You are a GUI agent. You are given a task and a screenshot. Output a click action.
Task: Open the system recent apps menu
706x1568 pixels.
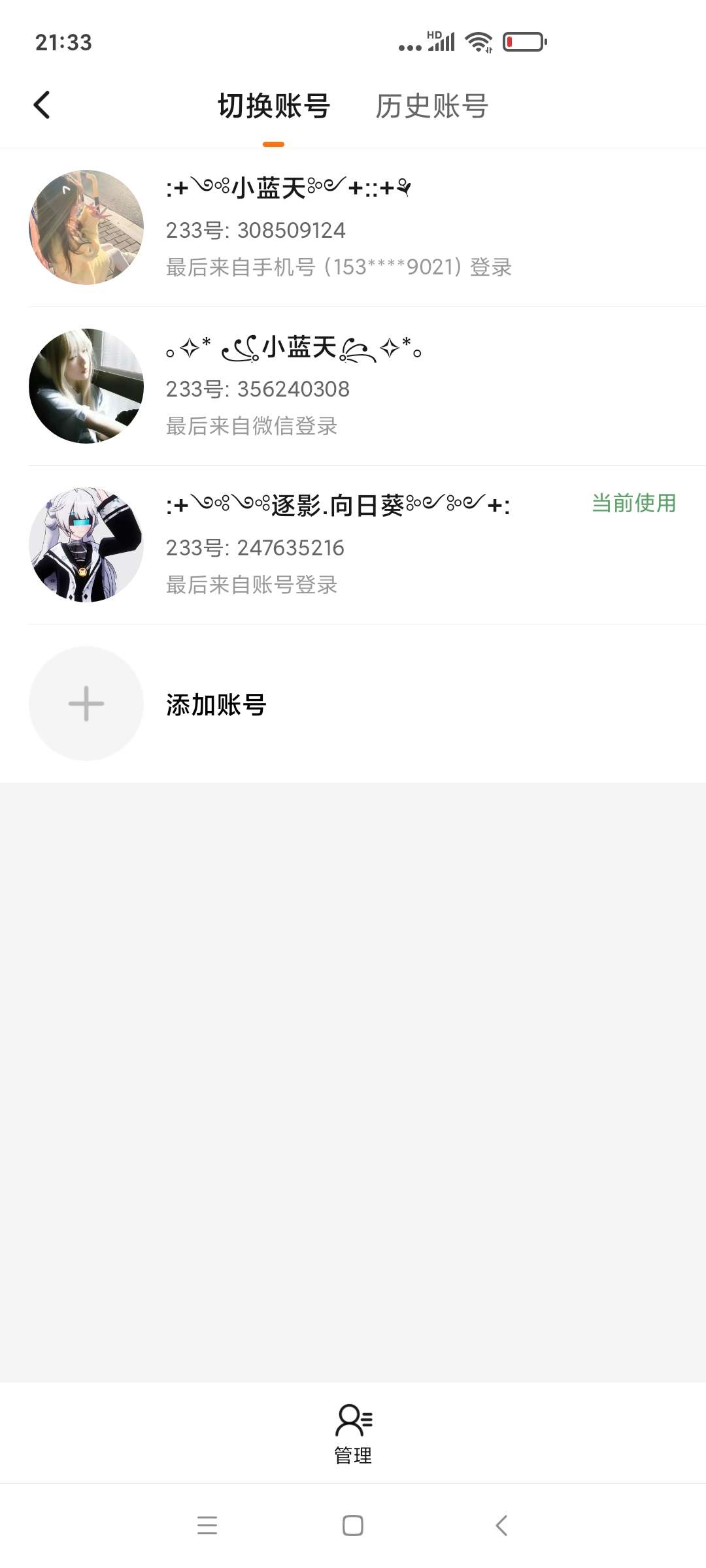207,1525
